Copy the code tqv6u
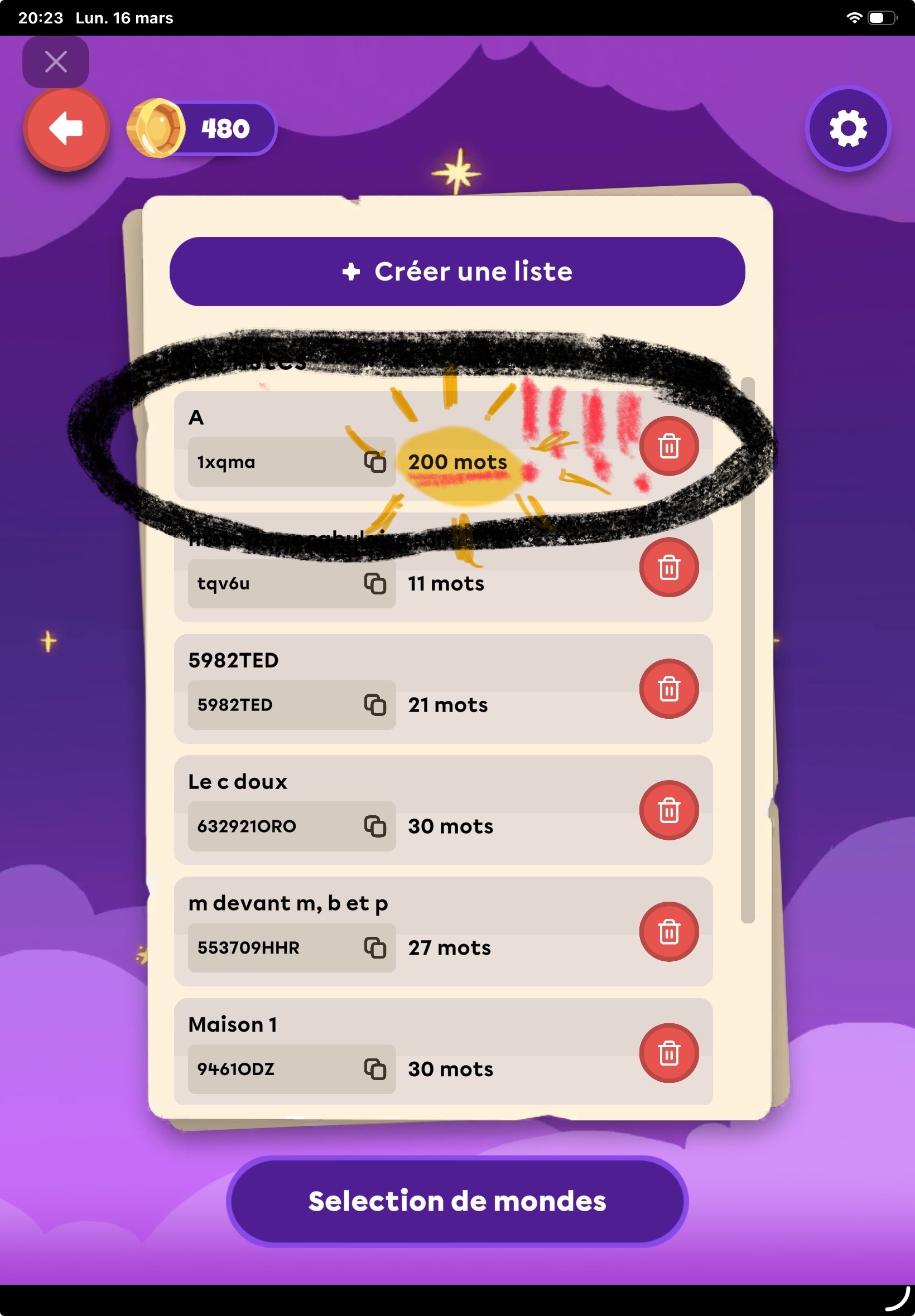Image resolution: width=915 pixels, height=1316 pixels. 375,584
